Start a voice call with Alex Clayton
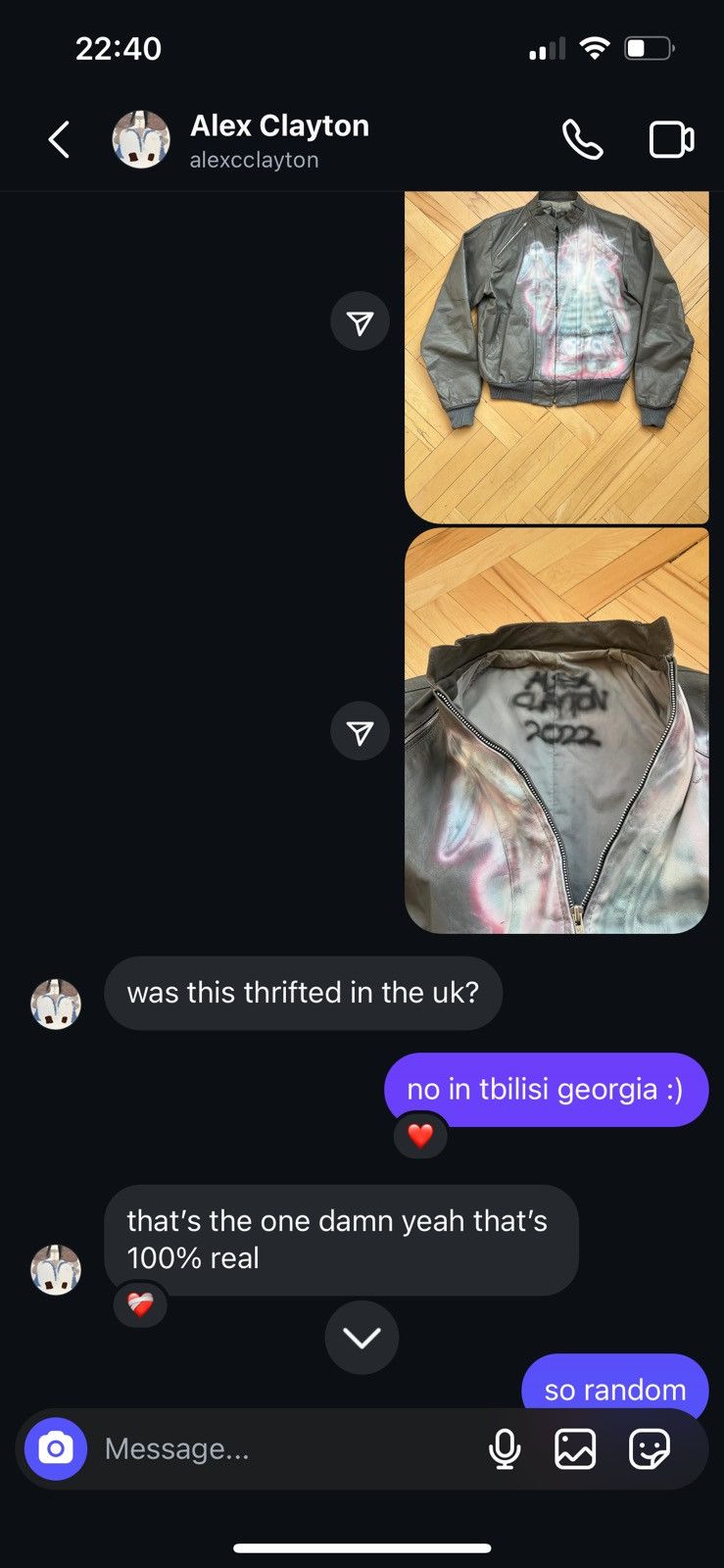The height and width of the screenshot is (1568, 724). (x=582, y=139)
